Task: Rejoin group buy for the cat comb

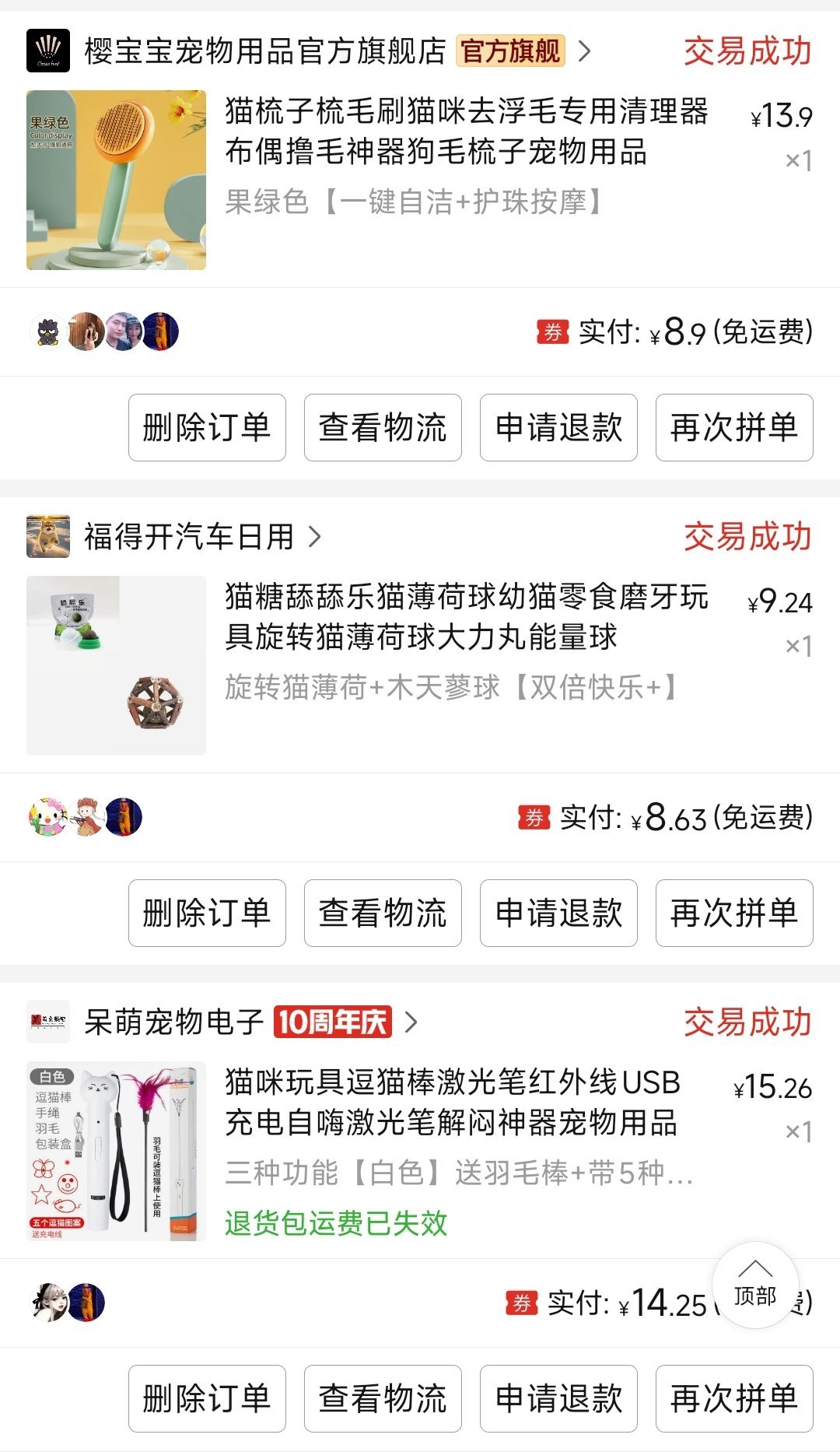Action: pos(734,427)
